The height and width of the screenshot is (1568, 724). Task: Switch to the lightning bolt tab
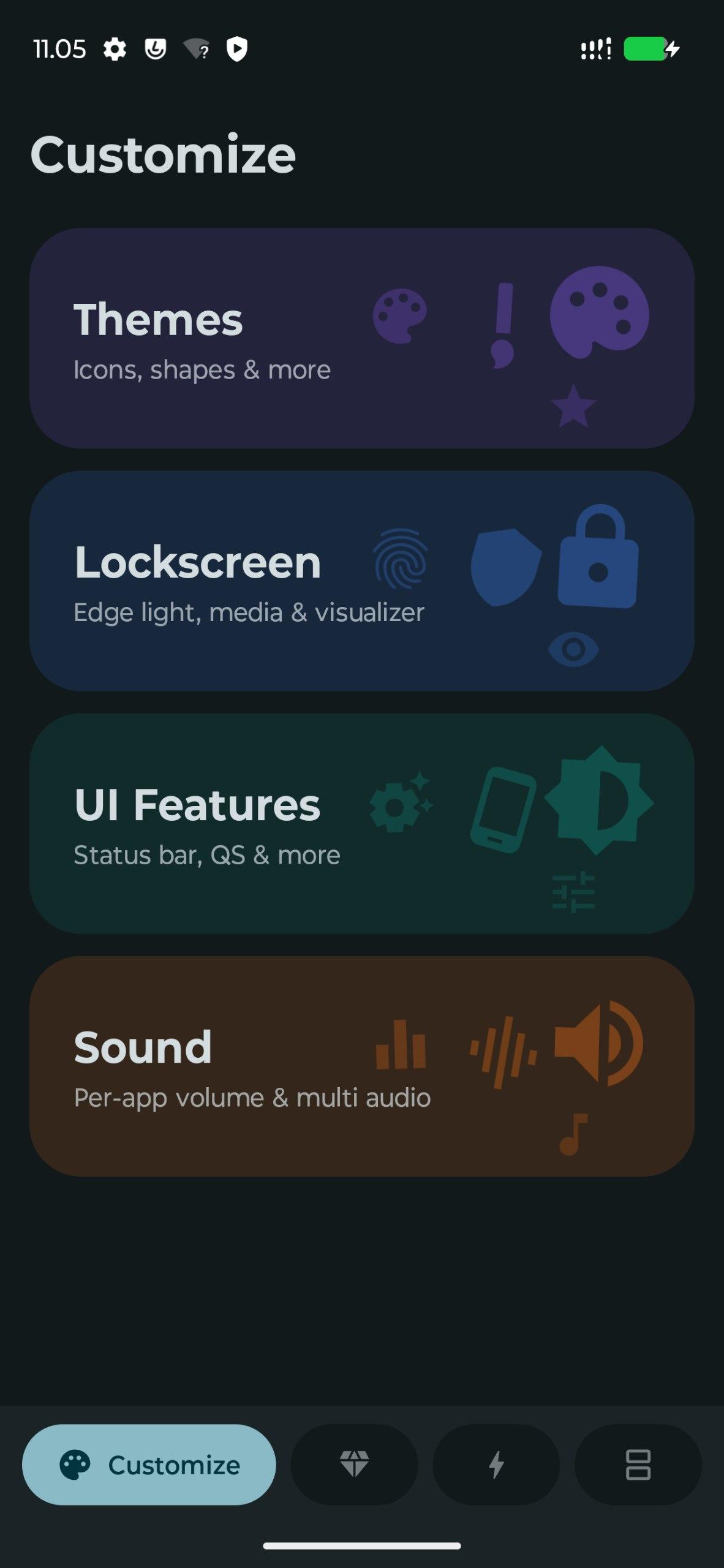(x=496, y=1464)
